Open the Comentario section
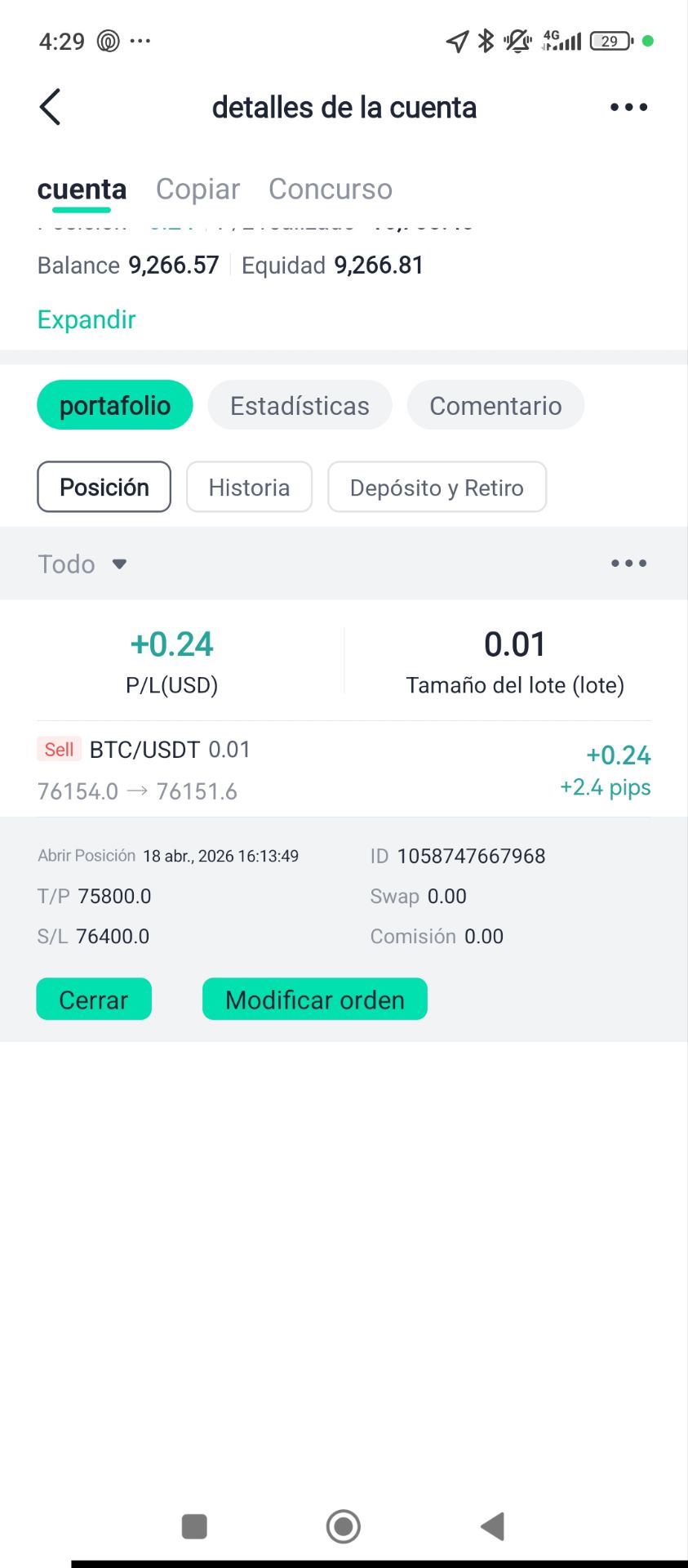Image resolution: width=688 pixels, height=1568 pixels. pos(495,405)
